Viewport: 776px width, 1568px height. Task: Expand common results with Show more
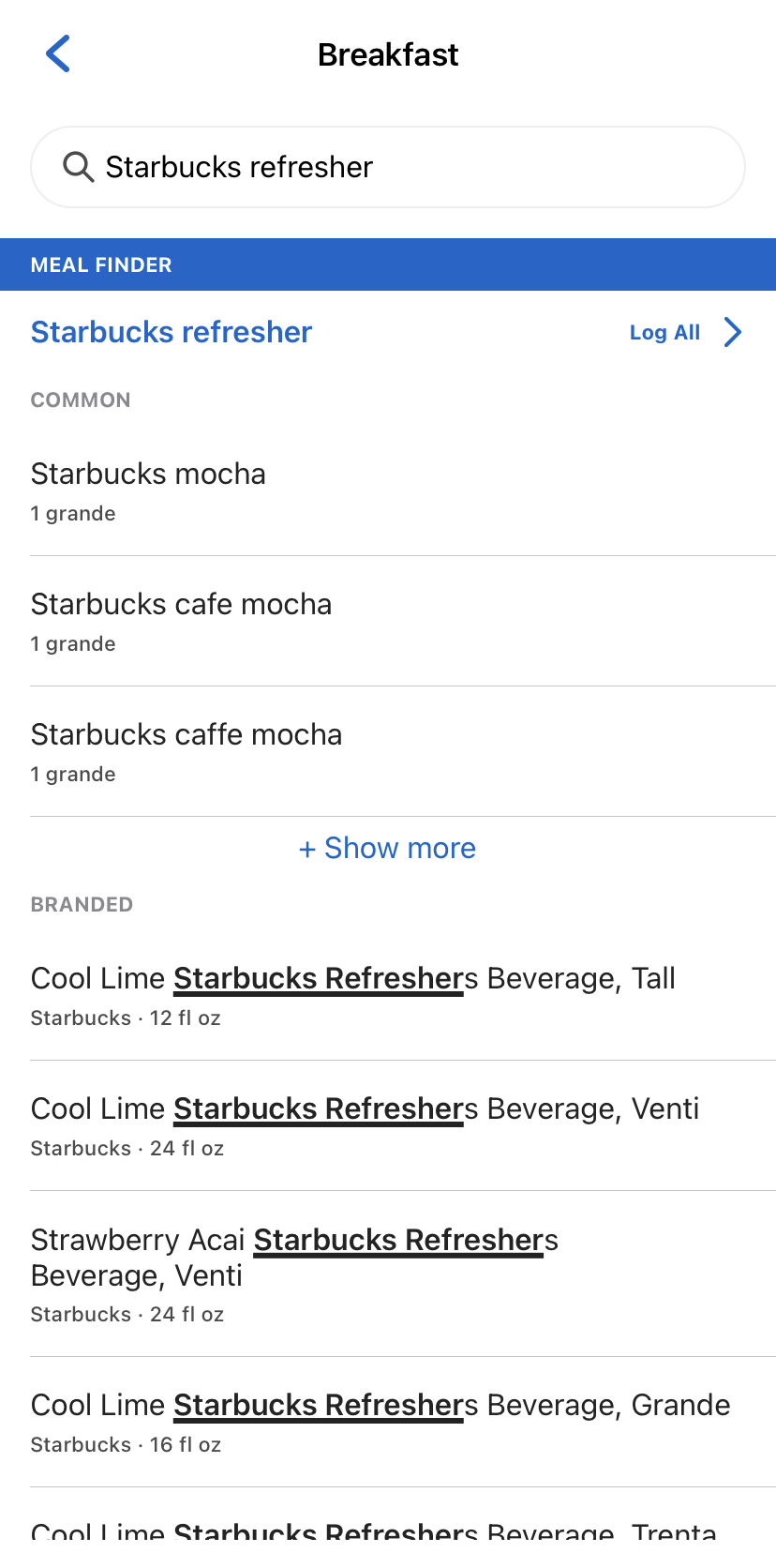pyautogui.click(x=387, y=848)
